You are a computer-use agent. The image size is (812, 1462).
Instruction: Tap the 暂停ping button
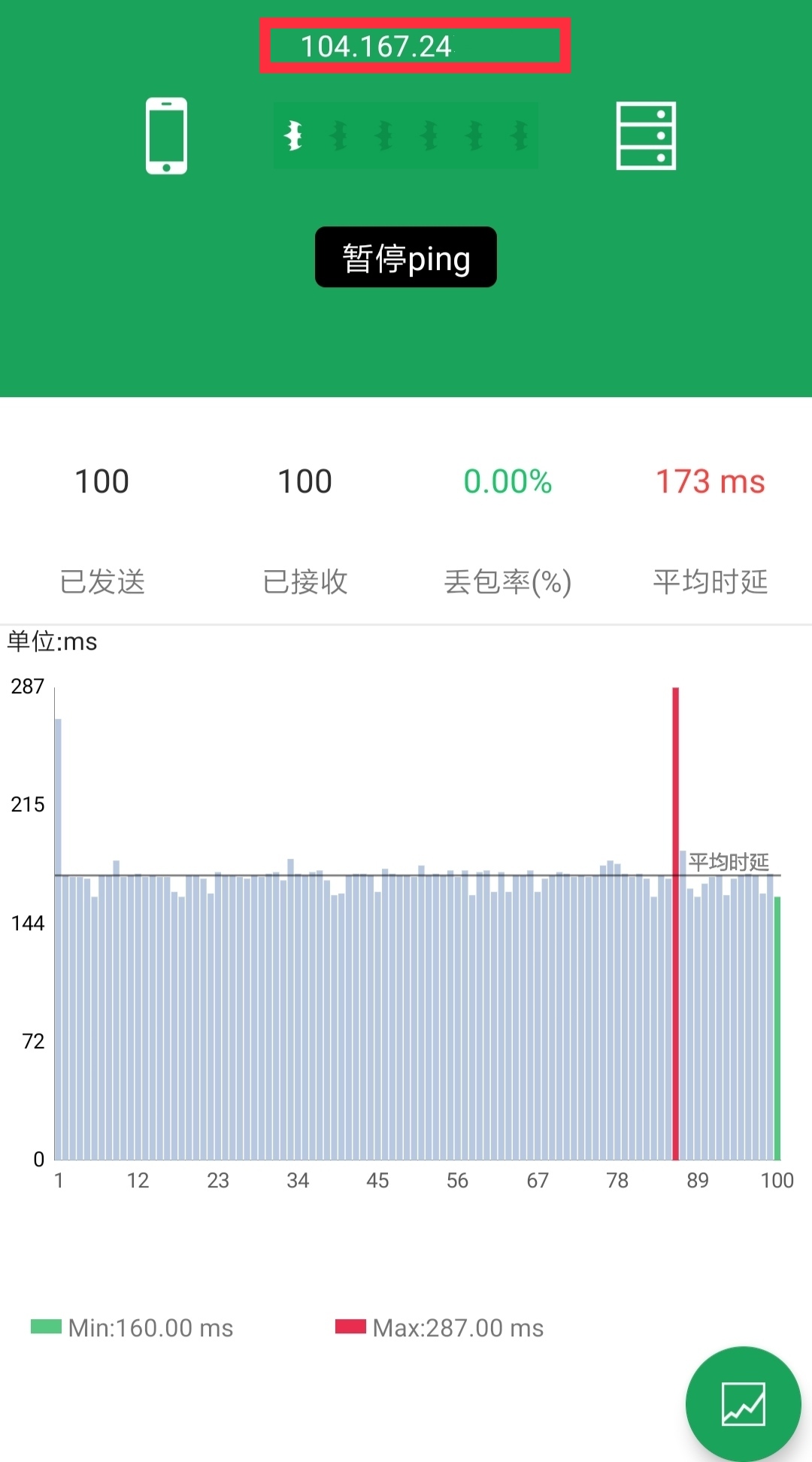(406, 257)
